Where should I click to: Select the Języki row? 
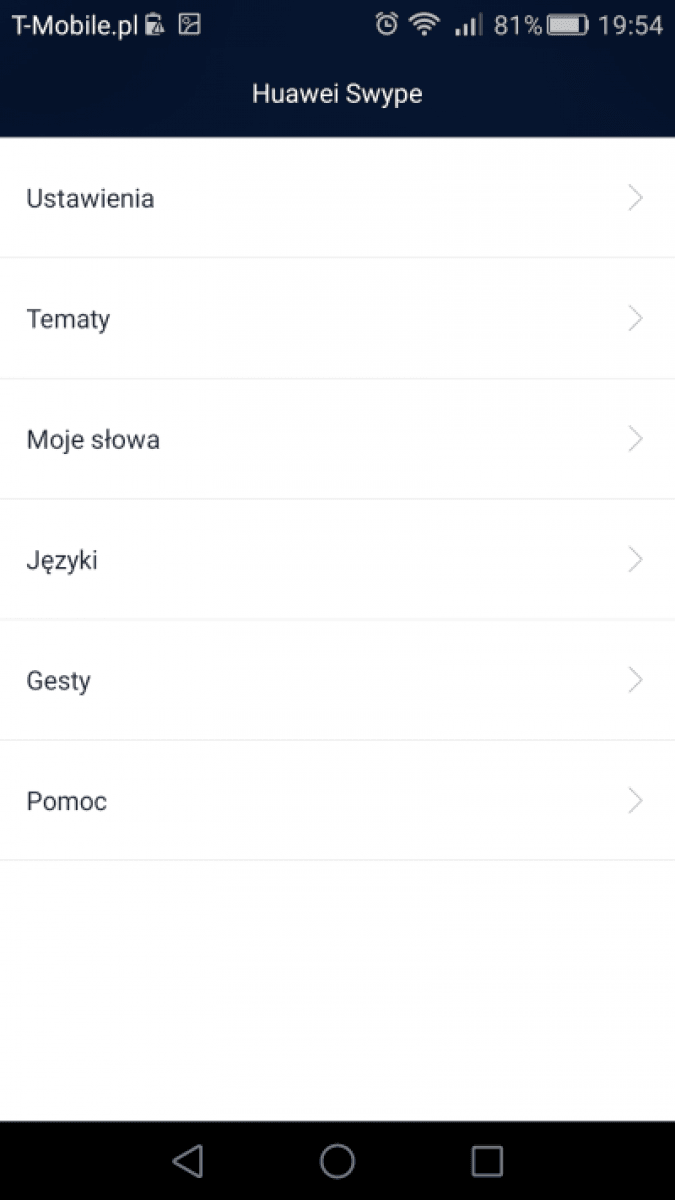click(337, 559)
